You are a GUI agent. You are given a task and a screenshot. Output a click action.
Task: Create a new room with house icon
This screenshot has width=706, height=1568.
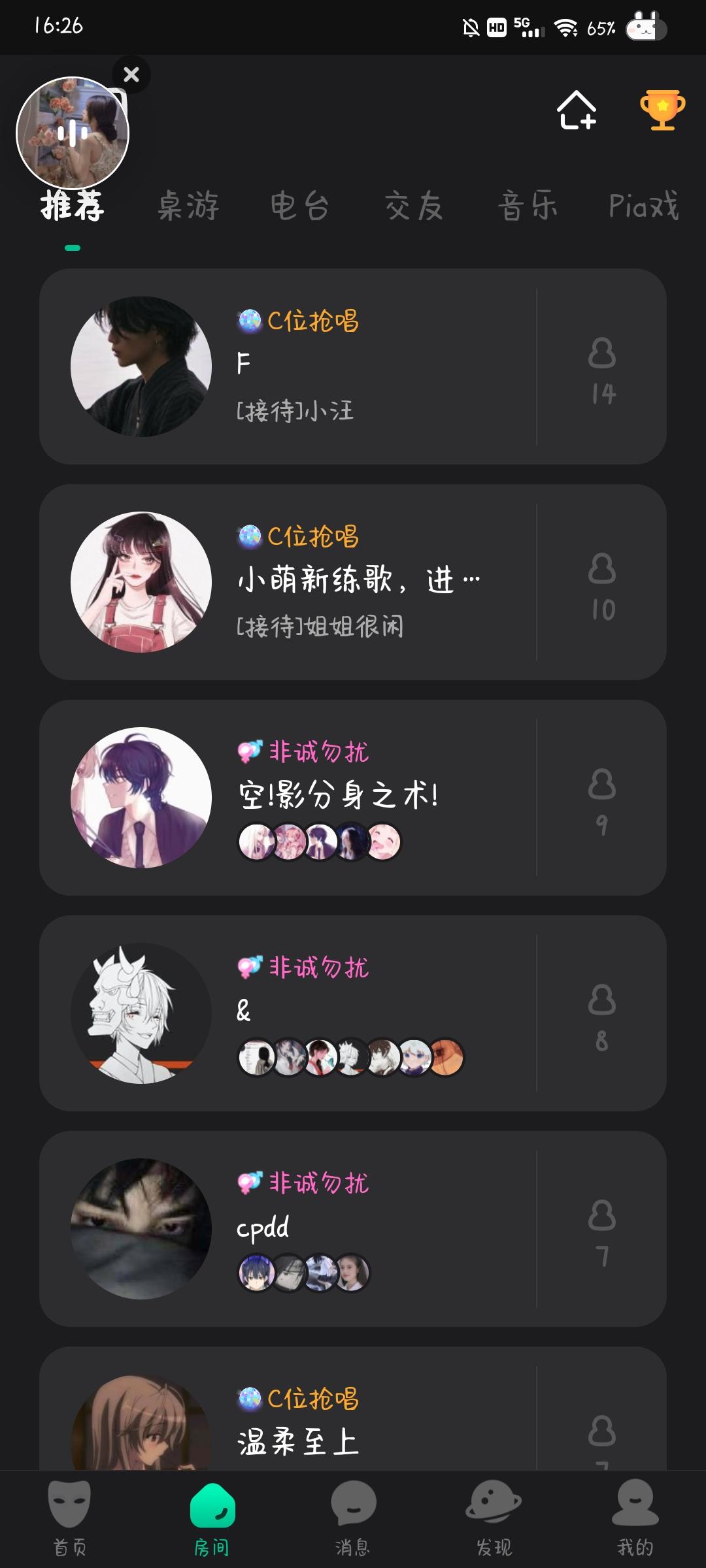click(576, 110)
